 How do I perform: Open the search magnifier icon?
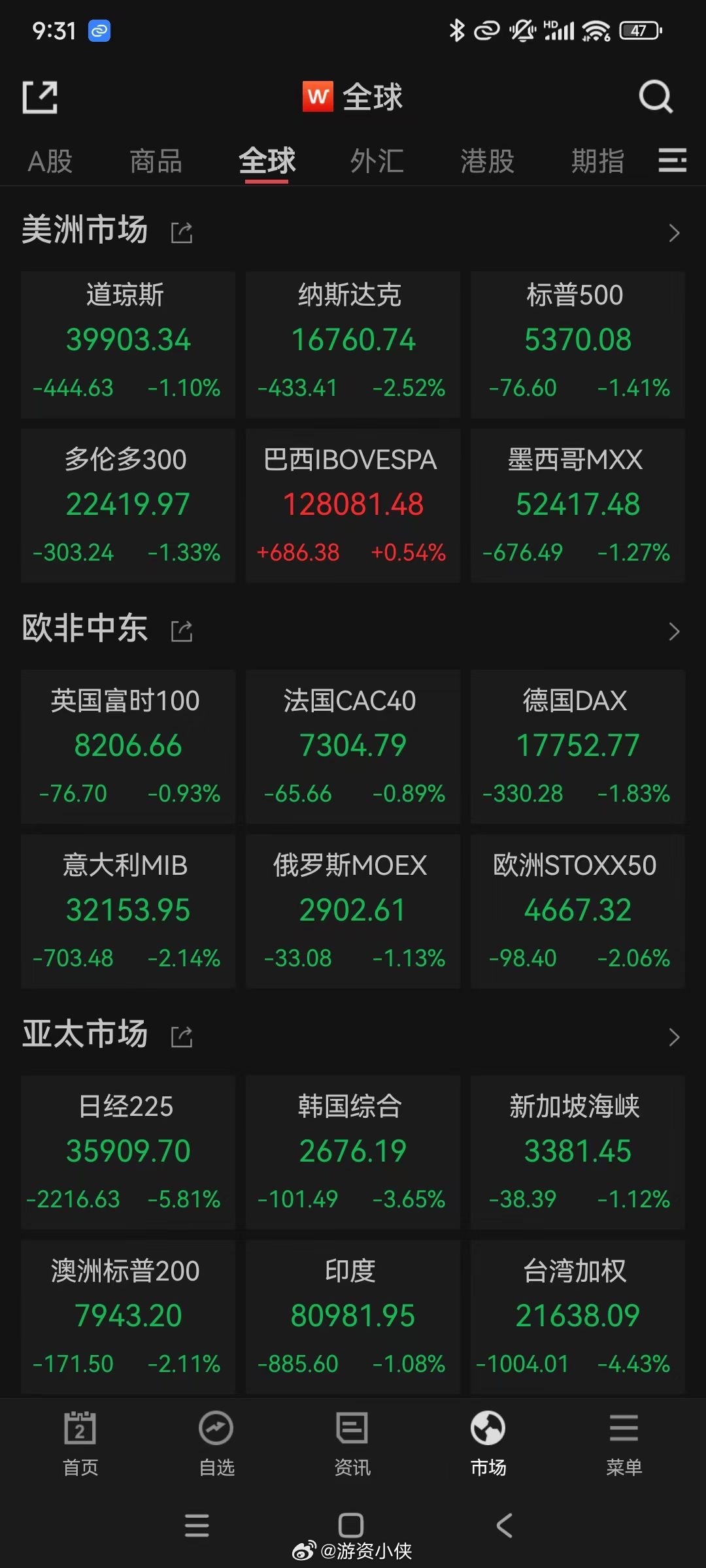pos(656,97)
